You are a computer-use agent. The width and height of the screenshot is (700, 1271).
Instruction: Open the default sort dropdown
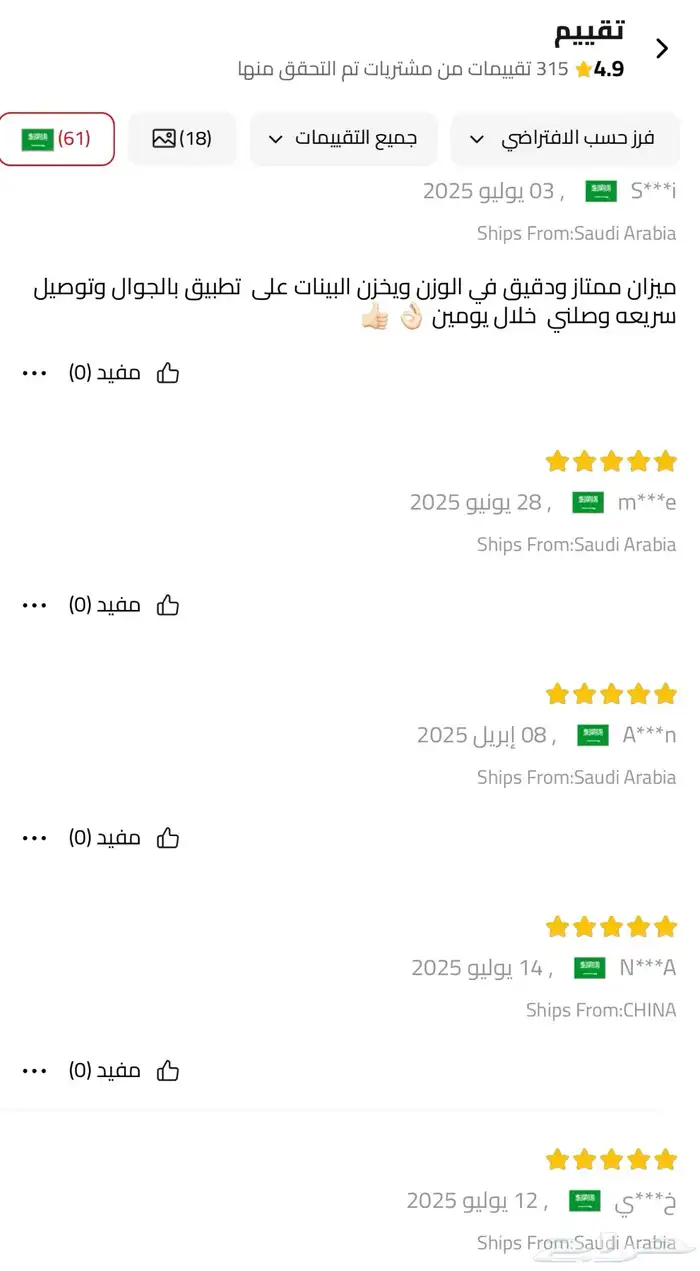[565, 138]
